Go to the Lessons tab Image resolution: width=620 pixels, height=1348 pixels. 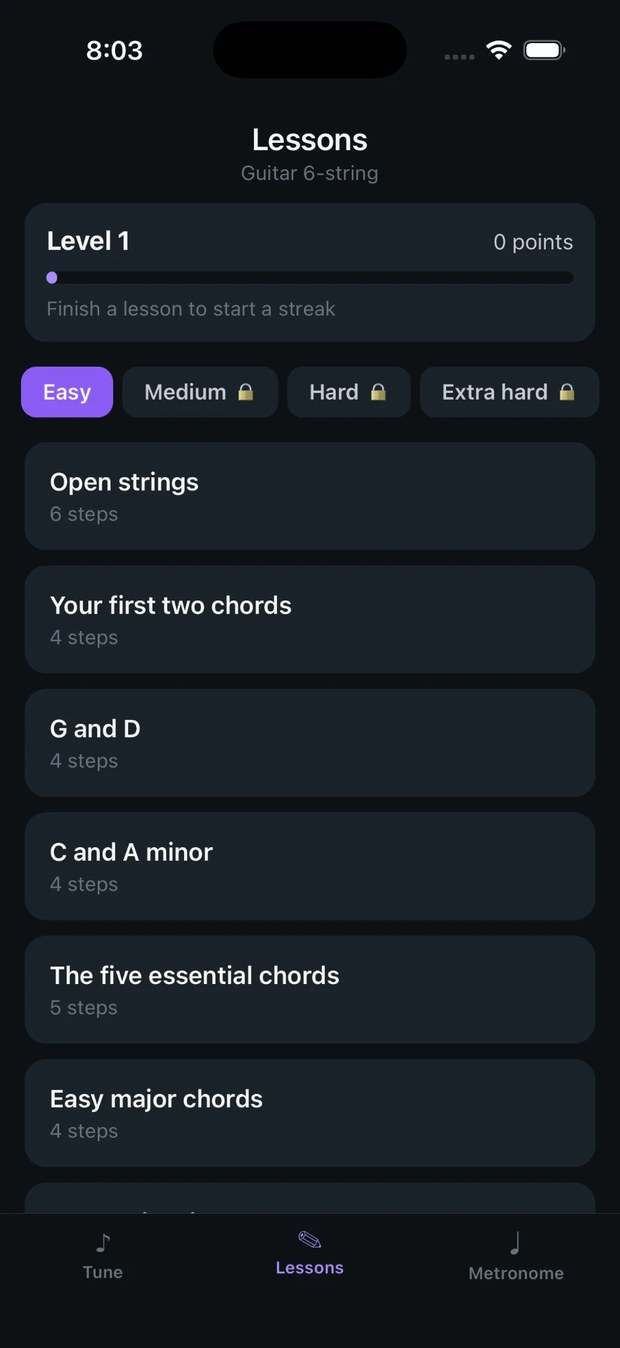pyautogui.click(x=310, y=1254)
